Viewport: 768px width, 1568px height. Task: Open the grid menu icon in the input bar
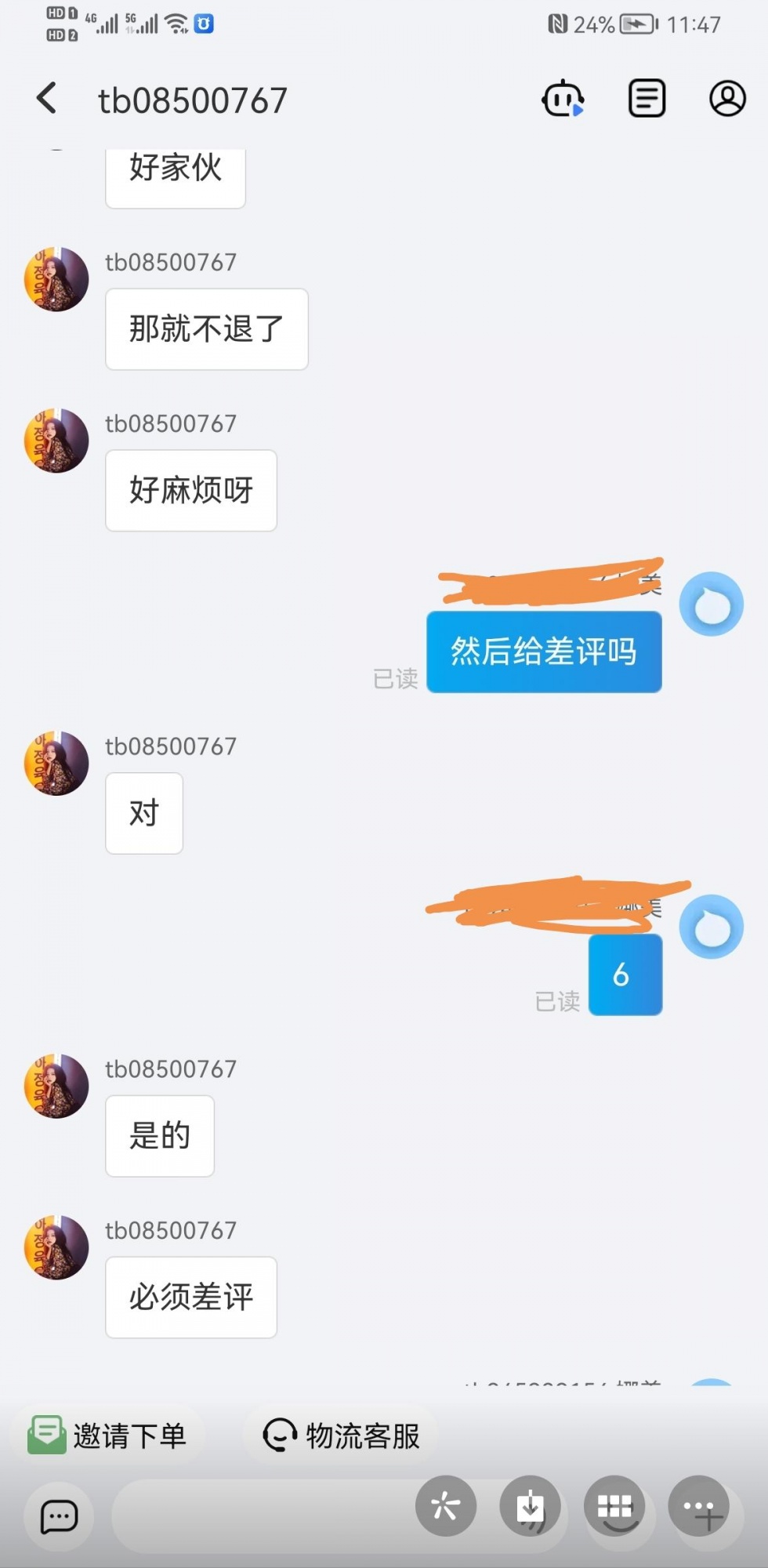tap(614, 1506)
